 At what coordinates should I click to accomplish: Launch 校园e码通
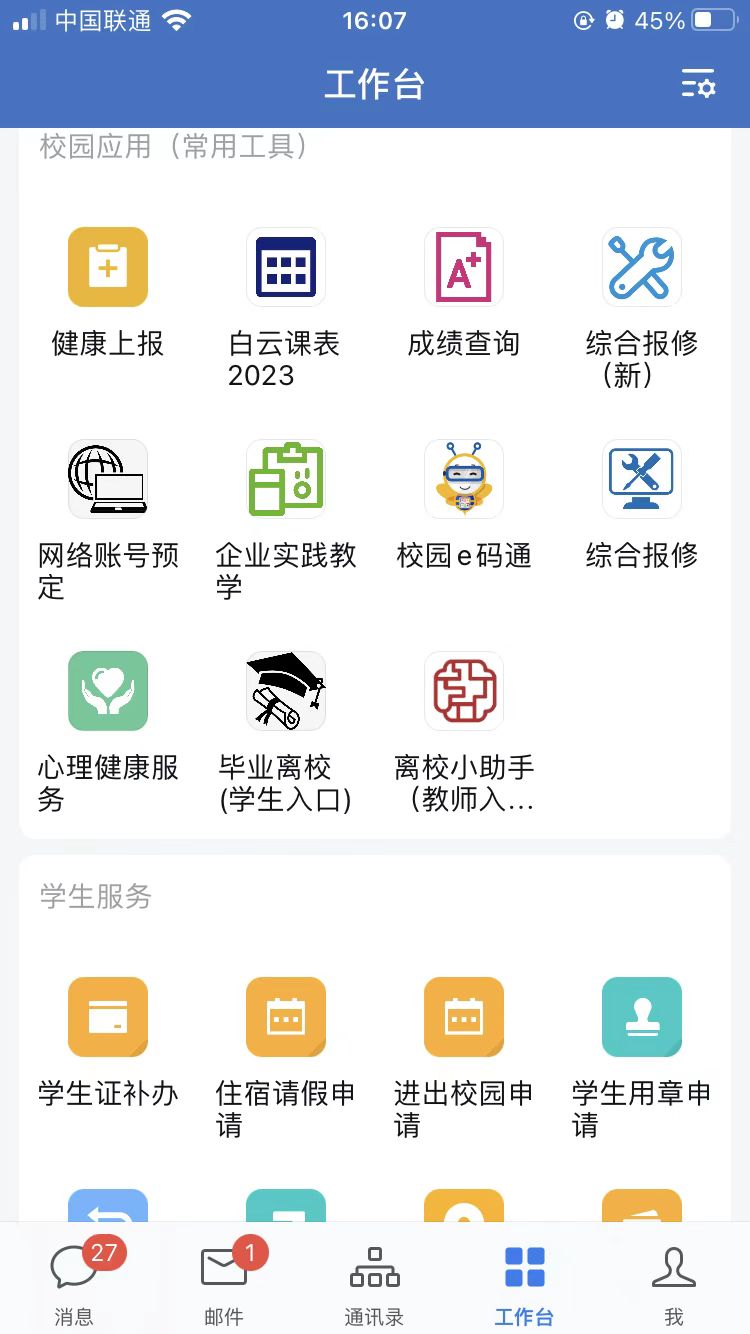[x=464, y=479]
